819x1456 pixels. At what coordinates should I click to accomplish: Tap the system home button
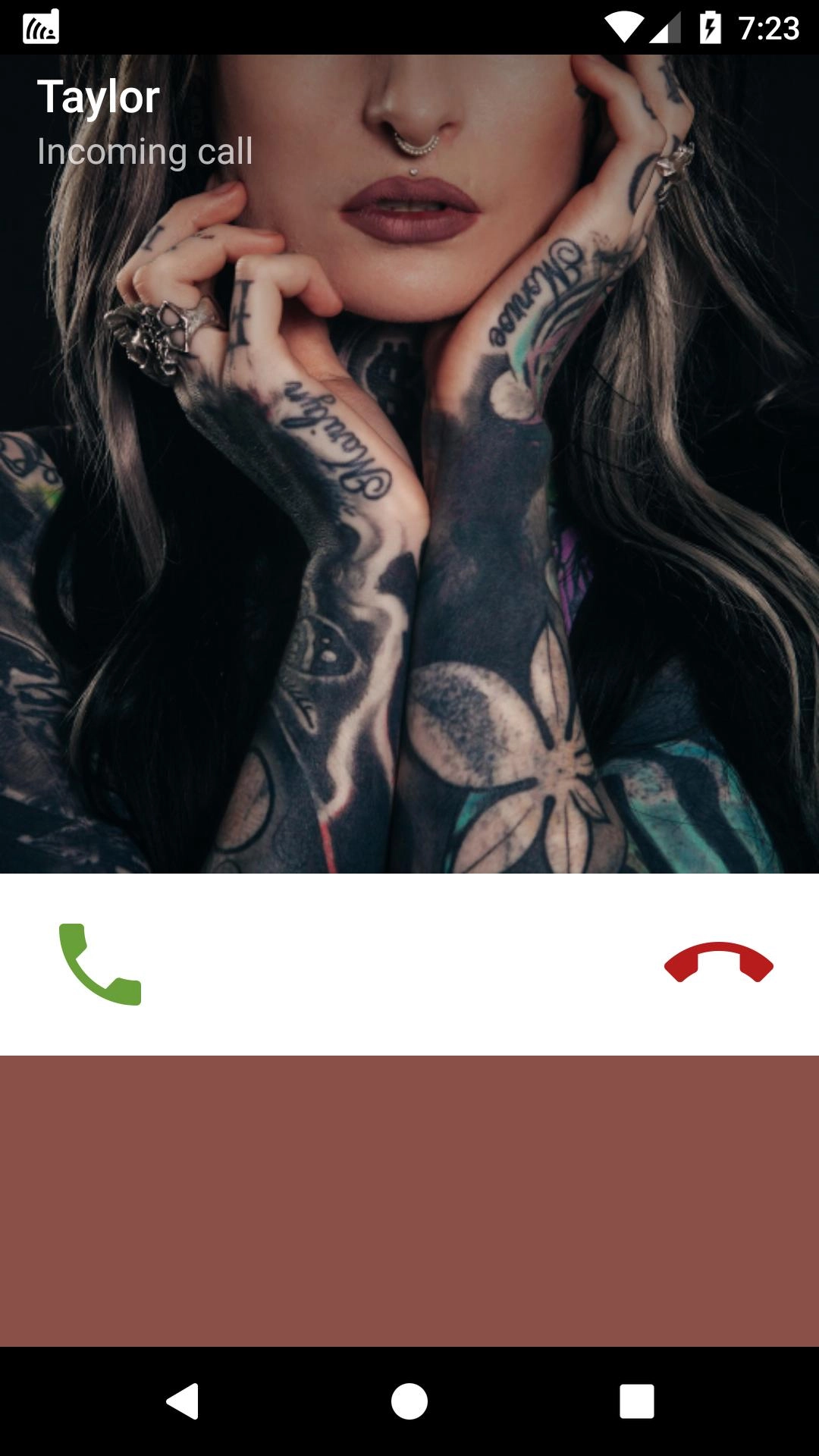[x=409, y=1401]
